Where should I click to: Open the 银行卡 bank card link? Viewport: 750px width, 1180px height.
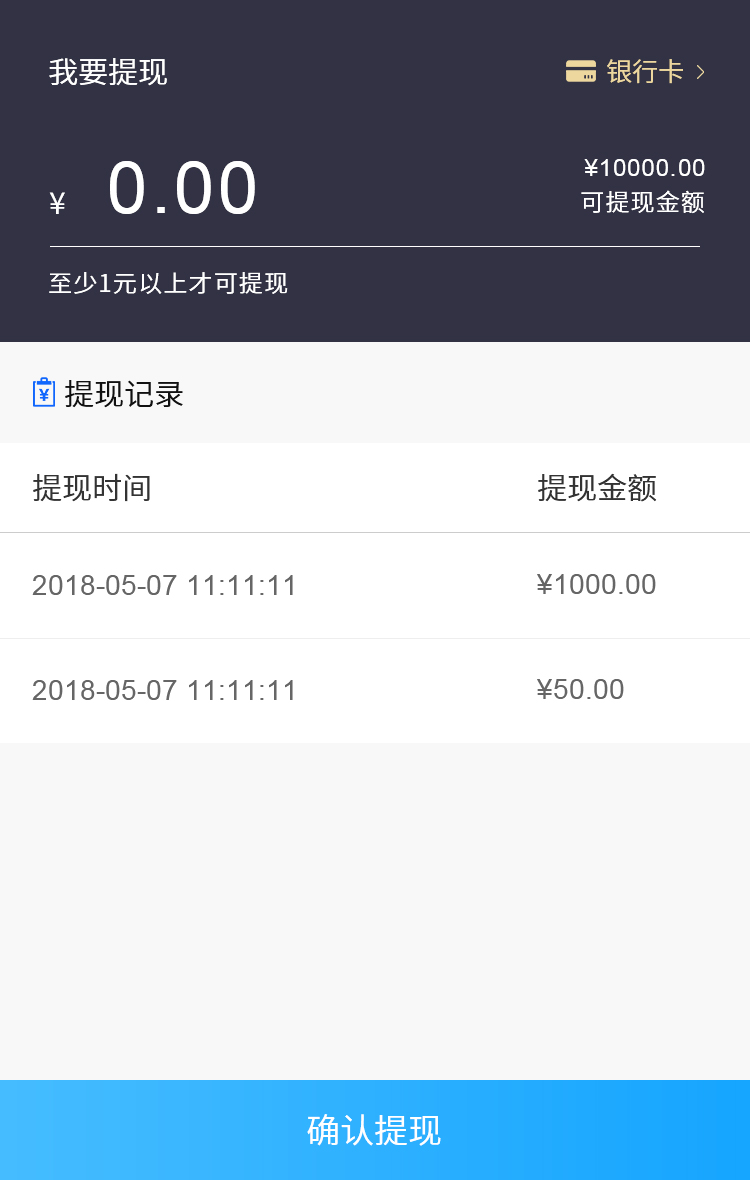pyautogui.click(x=636, y=72)
